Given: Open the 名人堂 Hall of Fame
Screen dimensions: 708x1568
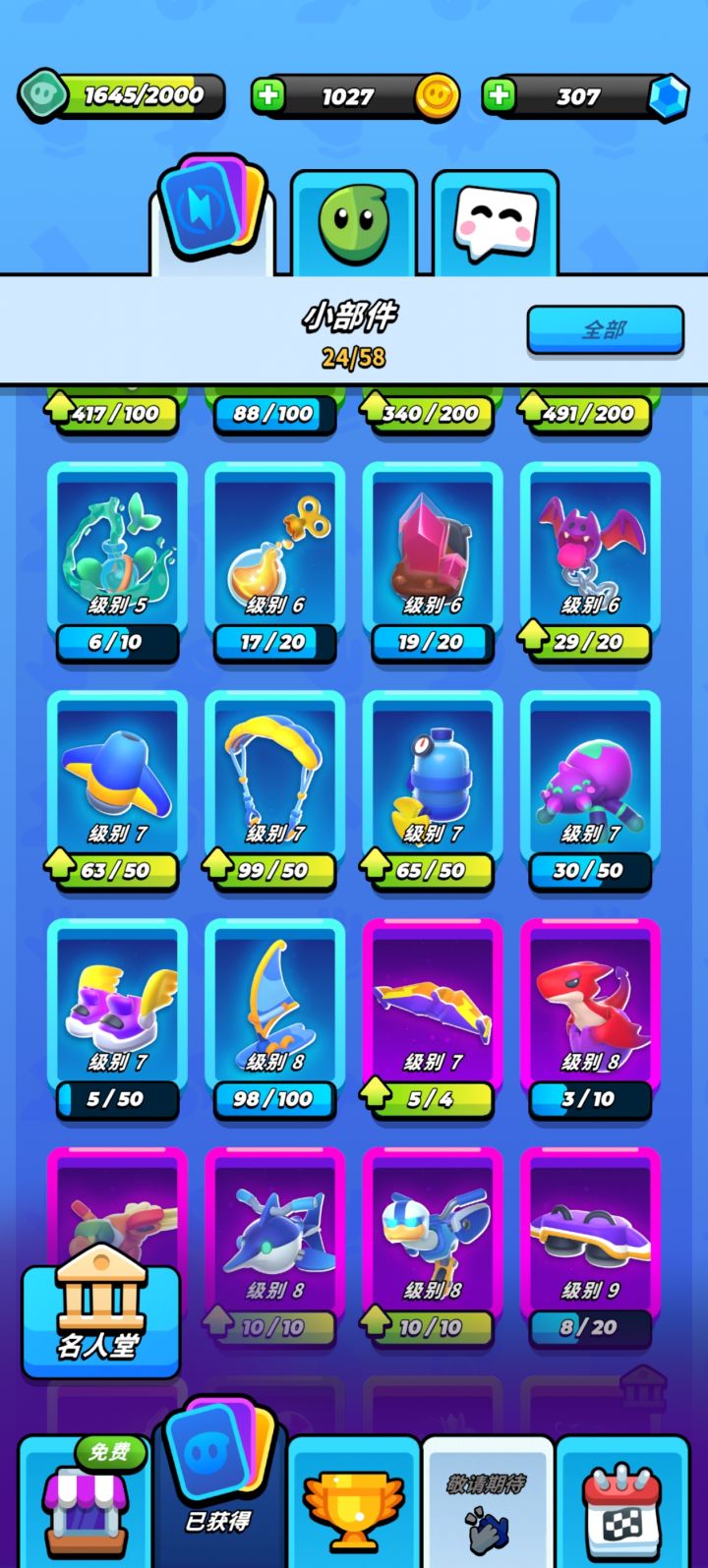Looking at the screenshot, I should [101, 1307].
